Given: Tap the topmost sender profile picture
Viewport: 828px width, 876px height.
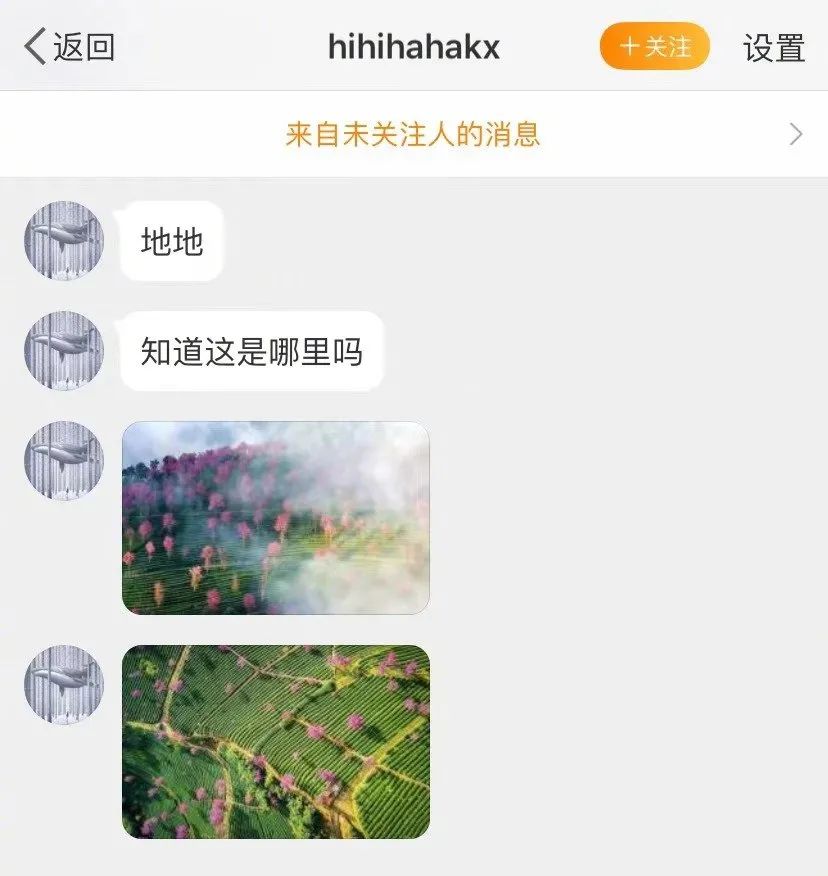Looking at the screenshot, I should click(62, 242).
